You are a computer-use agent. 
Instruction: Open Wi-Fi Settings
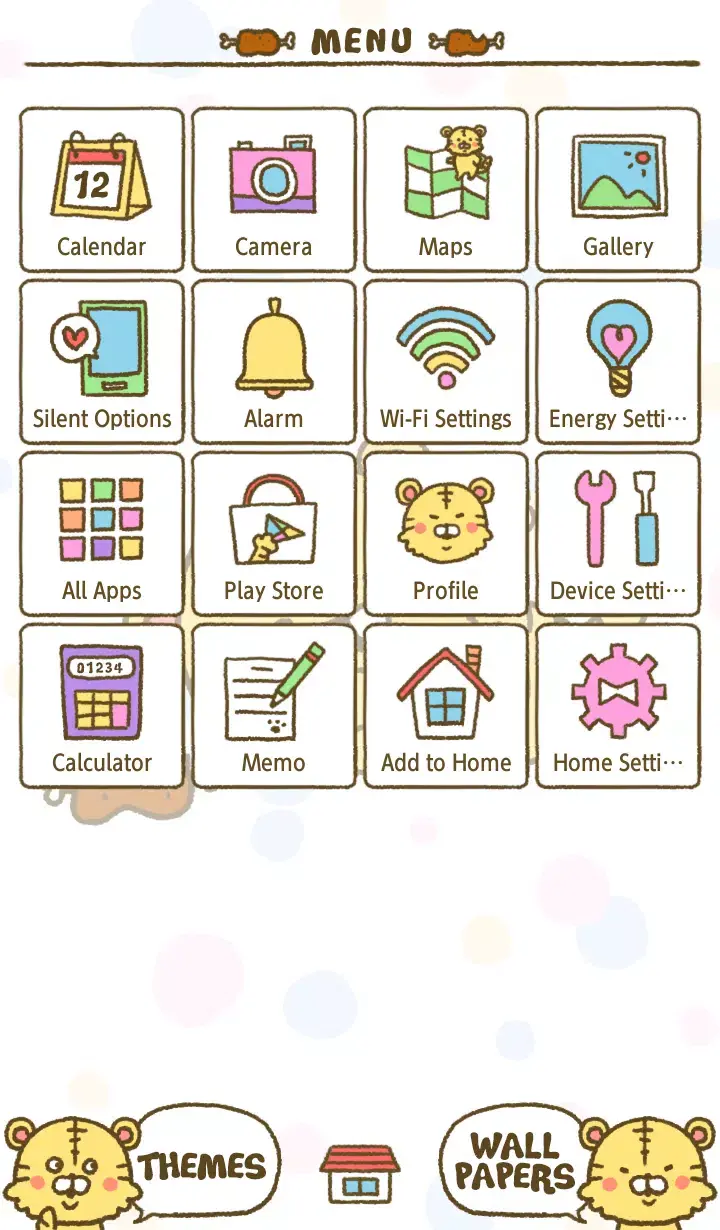pos(445,360)
